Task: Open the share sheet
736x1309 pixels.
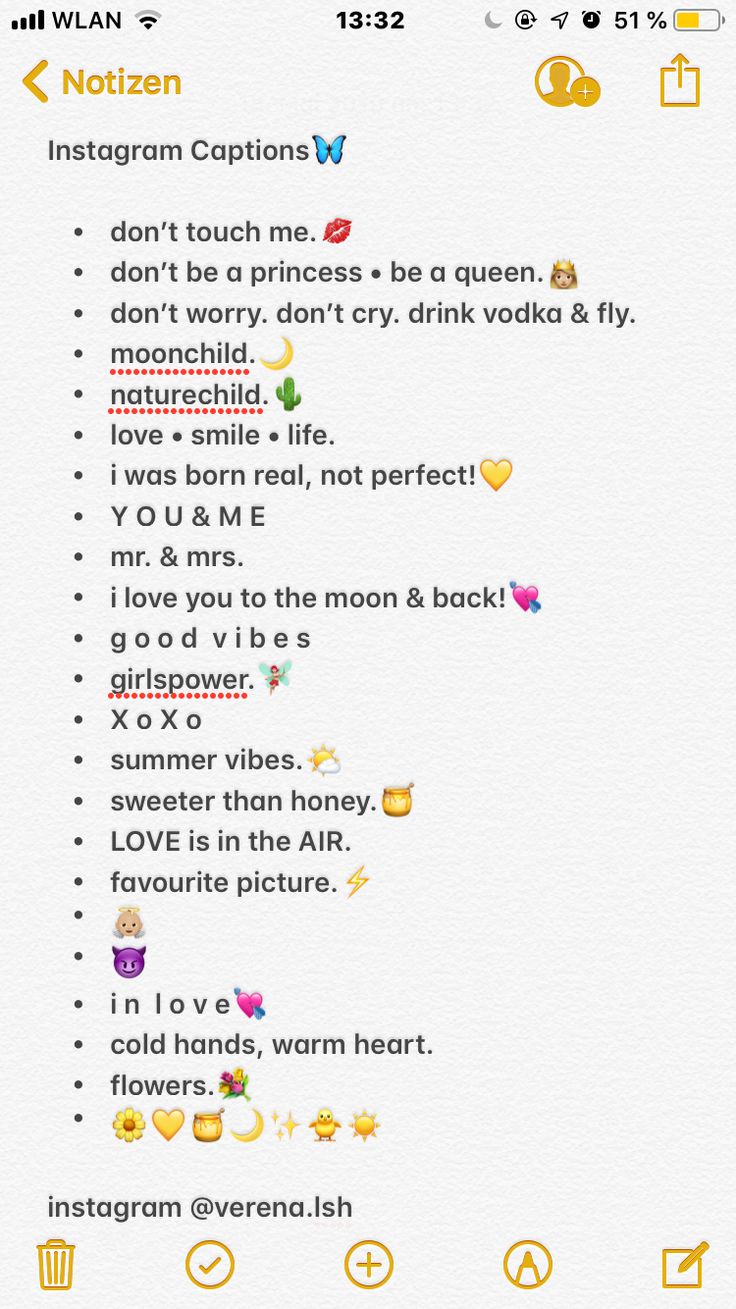Action: click(680, 80)
